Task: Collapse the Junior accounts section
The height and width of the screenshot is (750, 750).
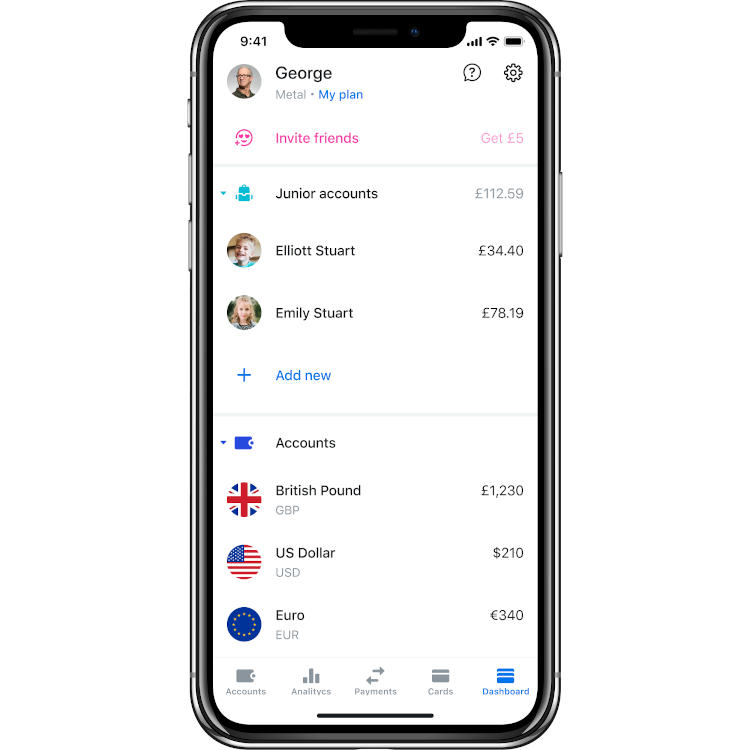Action: pyautogui.click(x=224, y=194)
